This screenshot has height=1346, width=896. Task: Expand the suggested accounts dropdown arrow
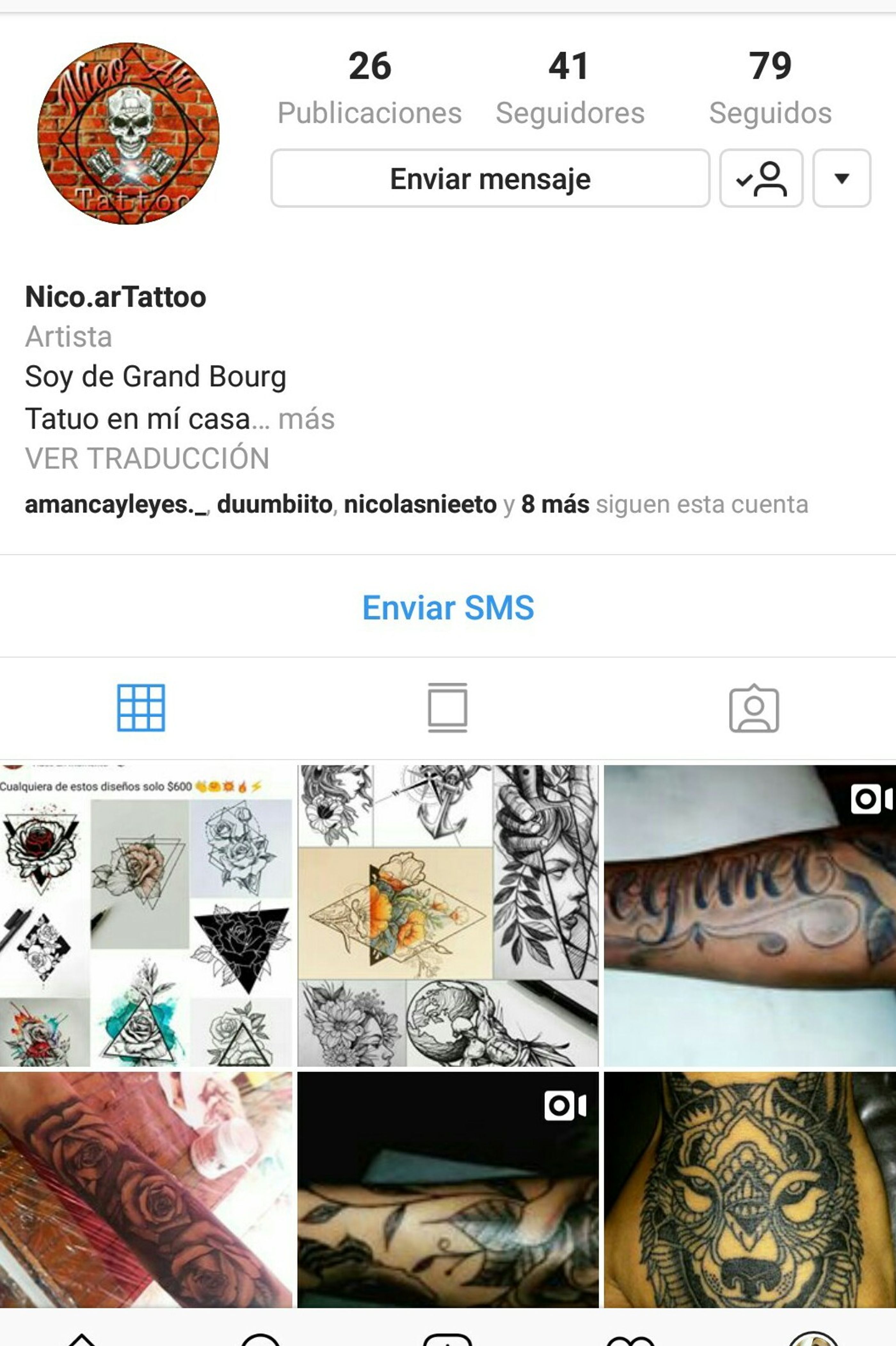click(x=842, y=178)
